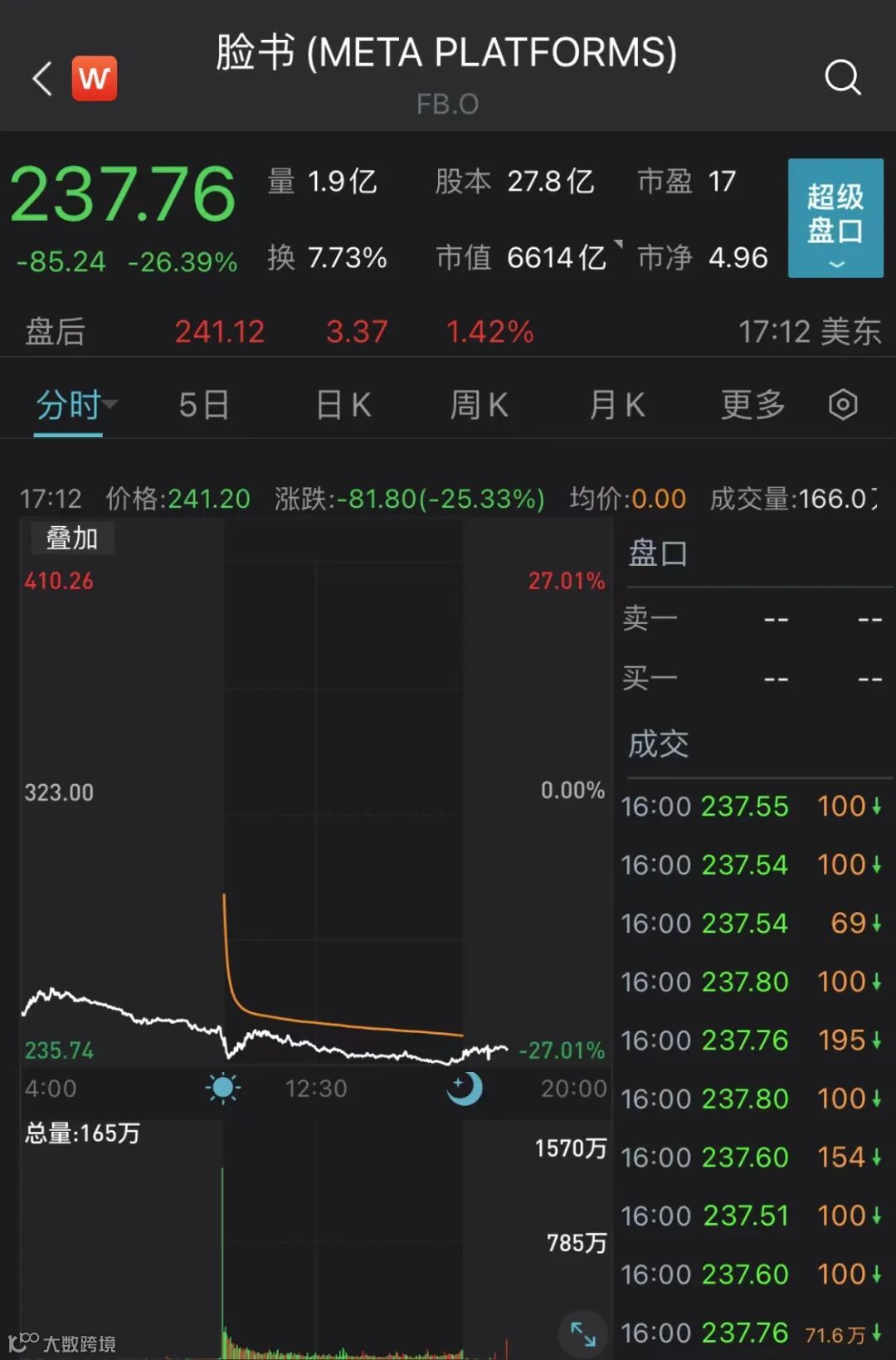
Task: View the 月K chart tab
Action: [616, 406]
